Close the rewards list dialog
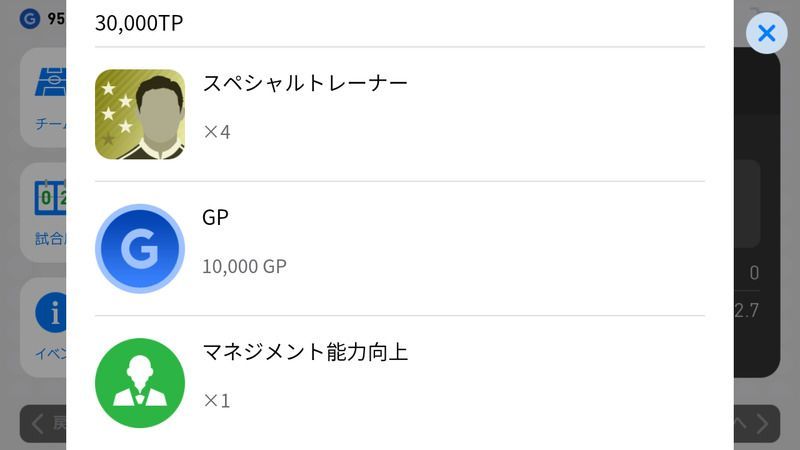 [766, 33]
